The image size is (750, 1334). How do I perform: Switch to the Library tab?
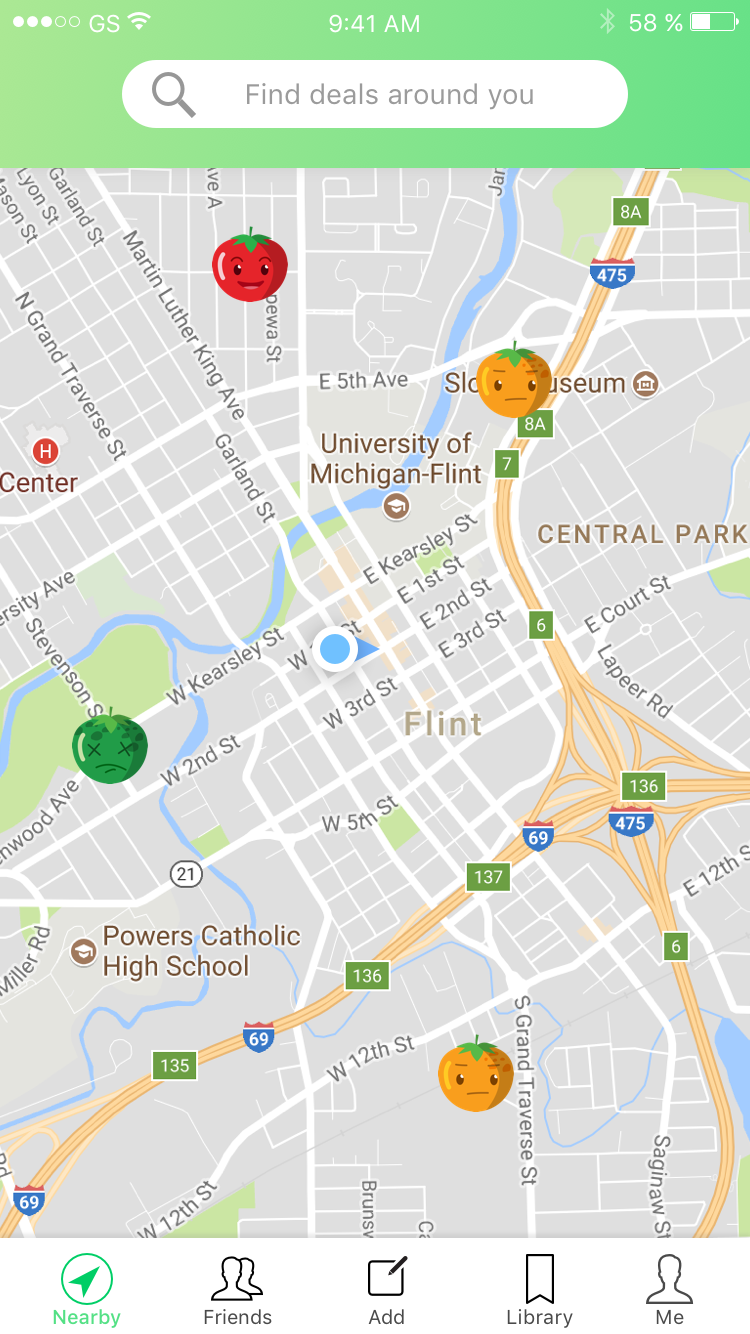tap(539, 1290)
